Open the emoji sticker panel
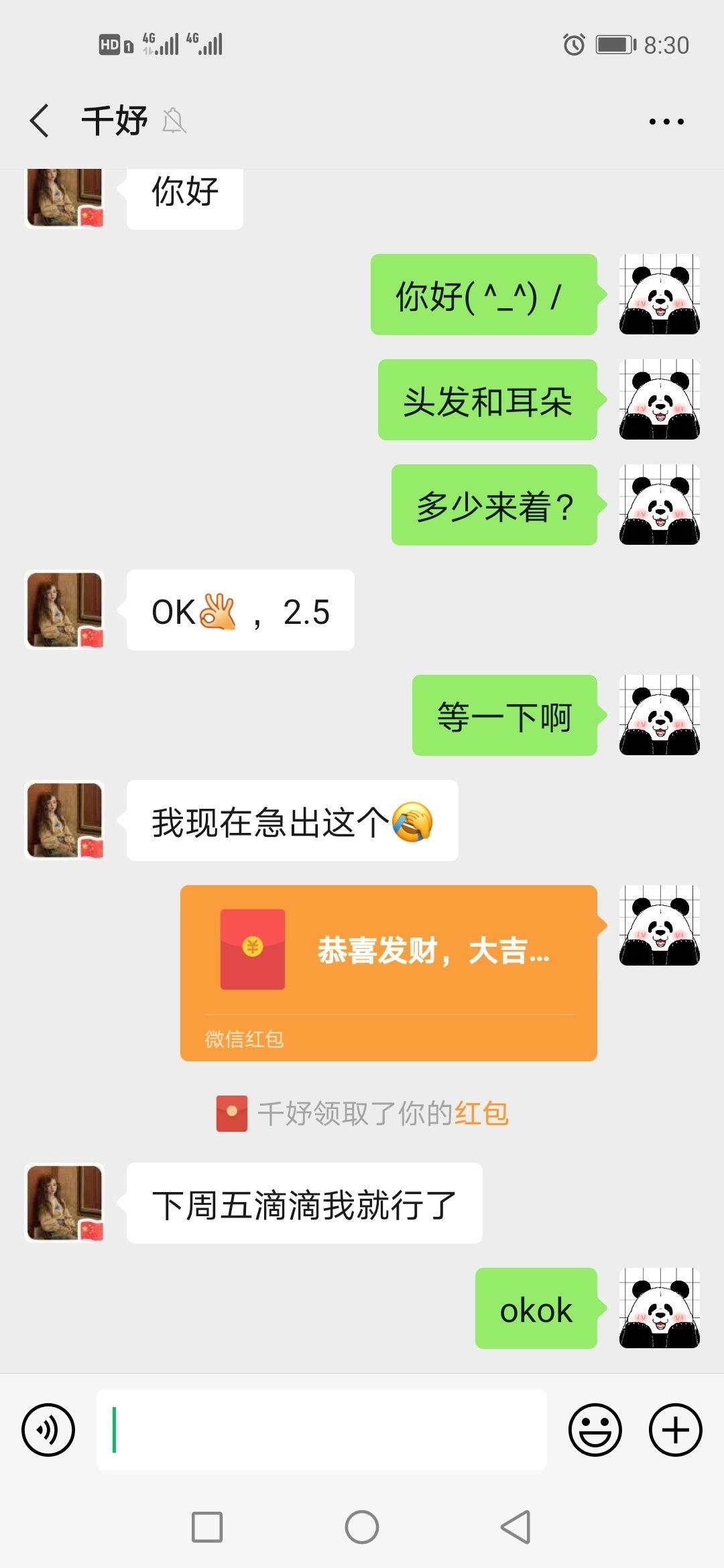Screen dimensions: 724x1568 point(595,1429)
